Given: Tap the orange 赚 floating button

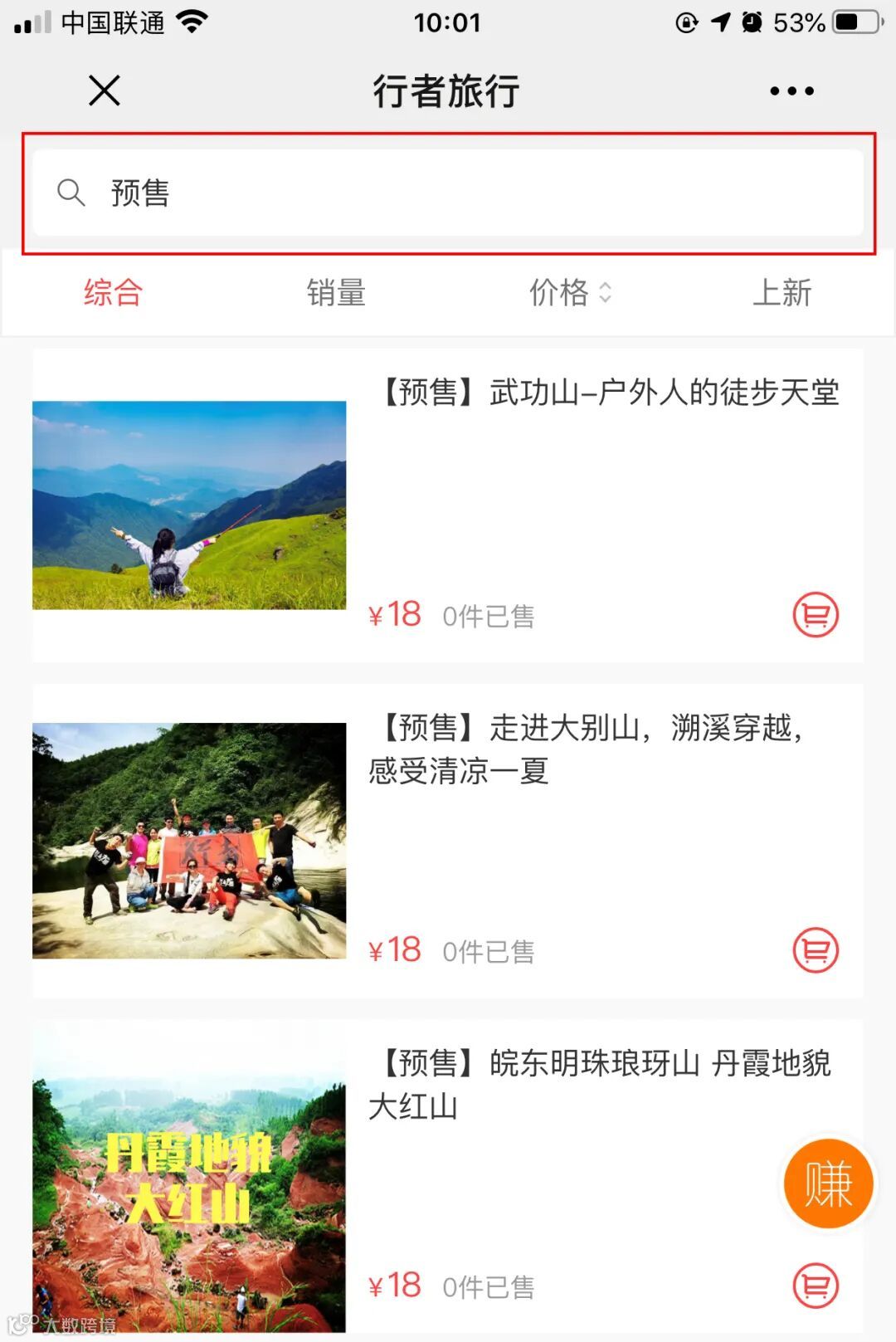Looking at the screenshot, I should click(828, 1183).
